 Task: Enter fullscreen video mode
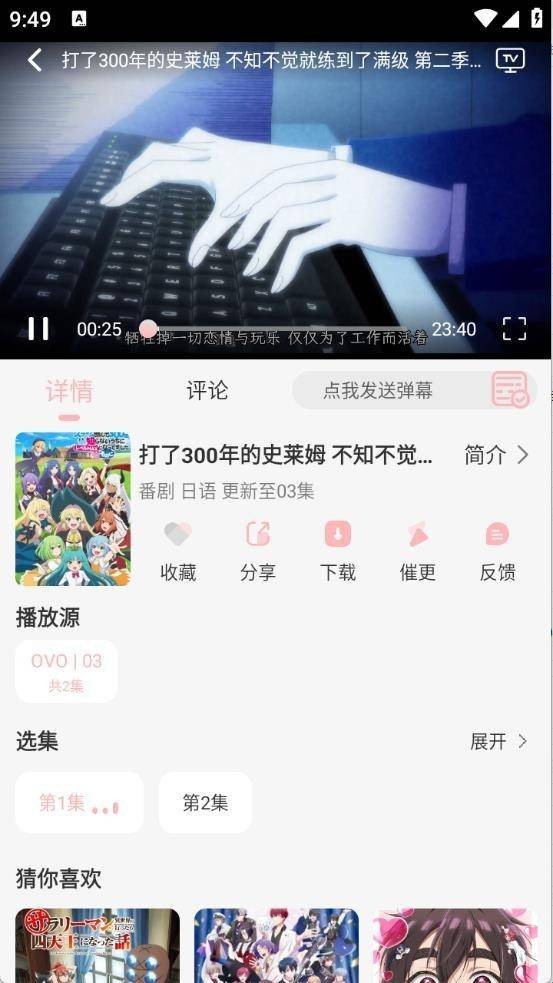coord(514,329)
